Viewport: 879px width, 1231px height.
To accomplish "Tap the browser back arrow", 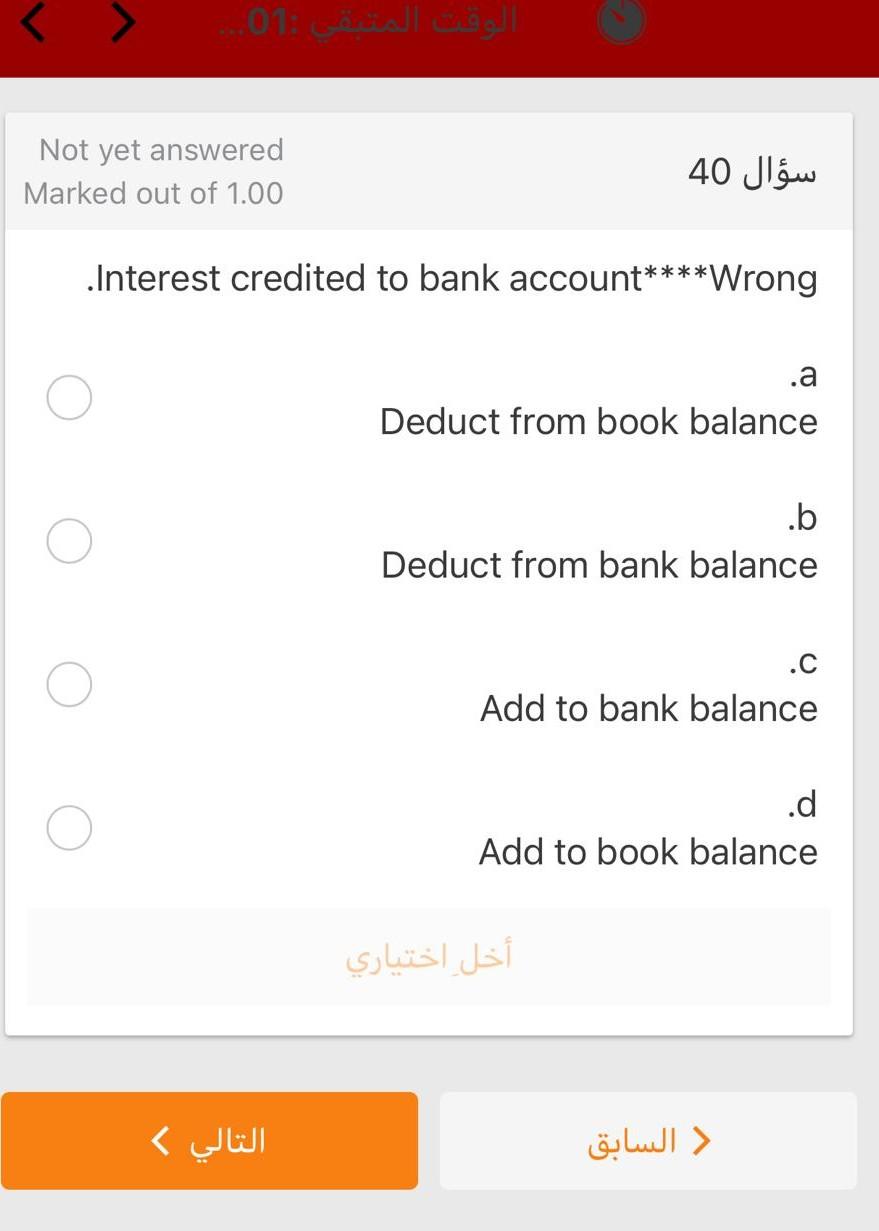I will 33,22.
